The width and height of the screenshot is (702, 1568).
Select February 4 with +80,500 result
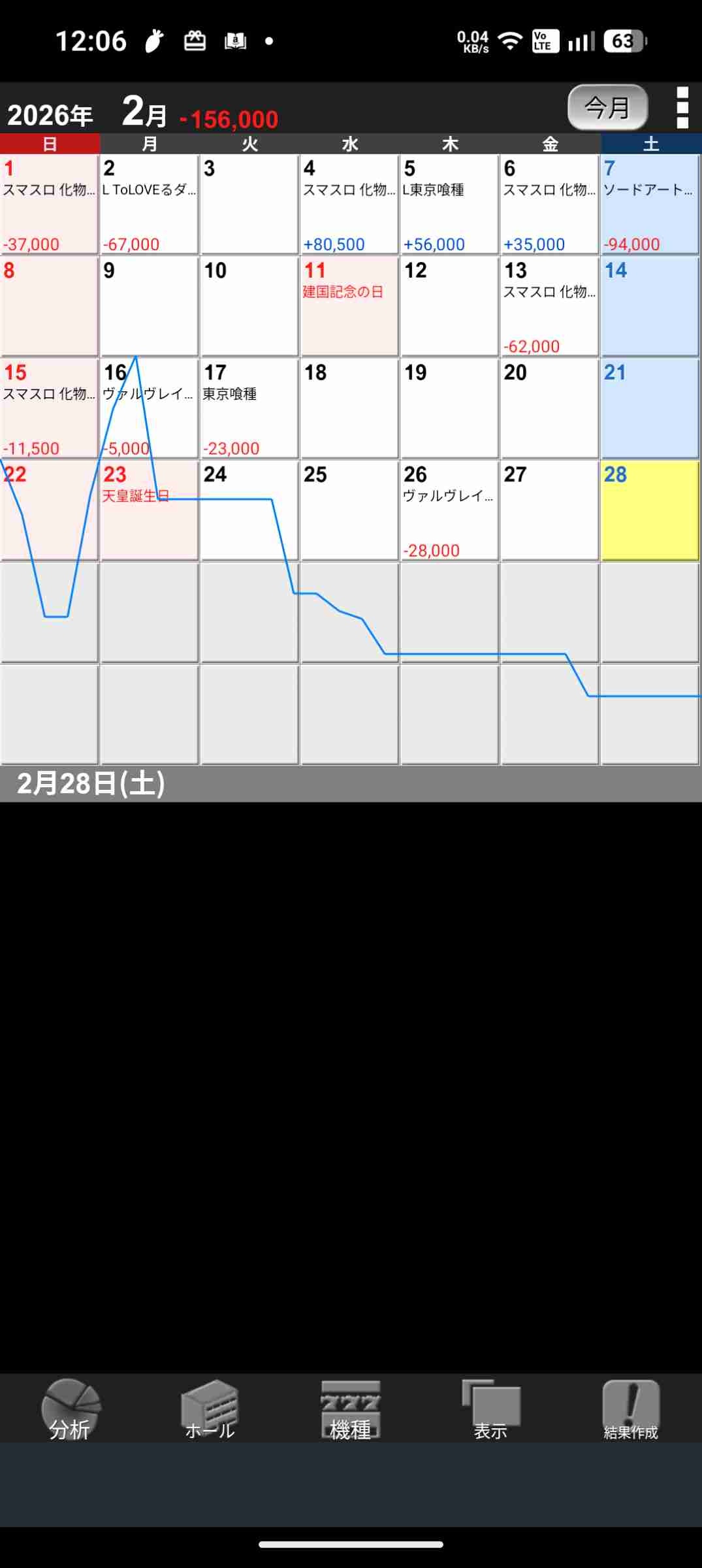(349, 204)
